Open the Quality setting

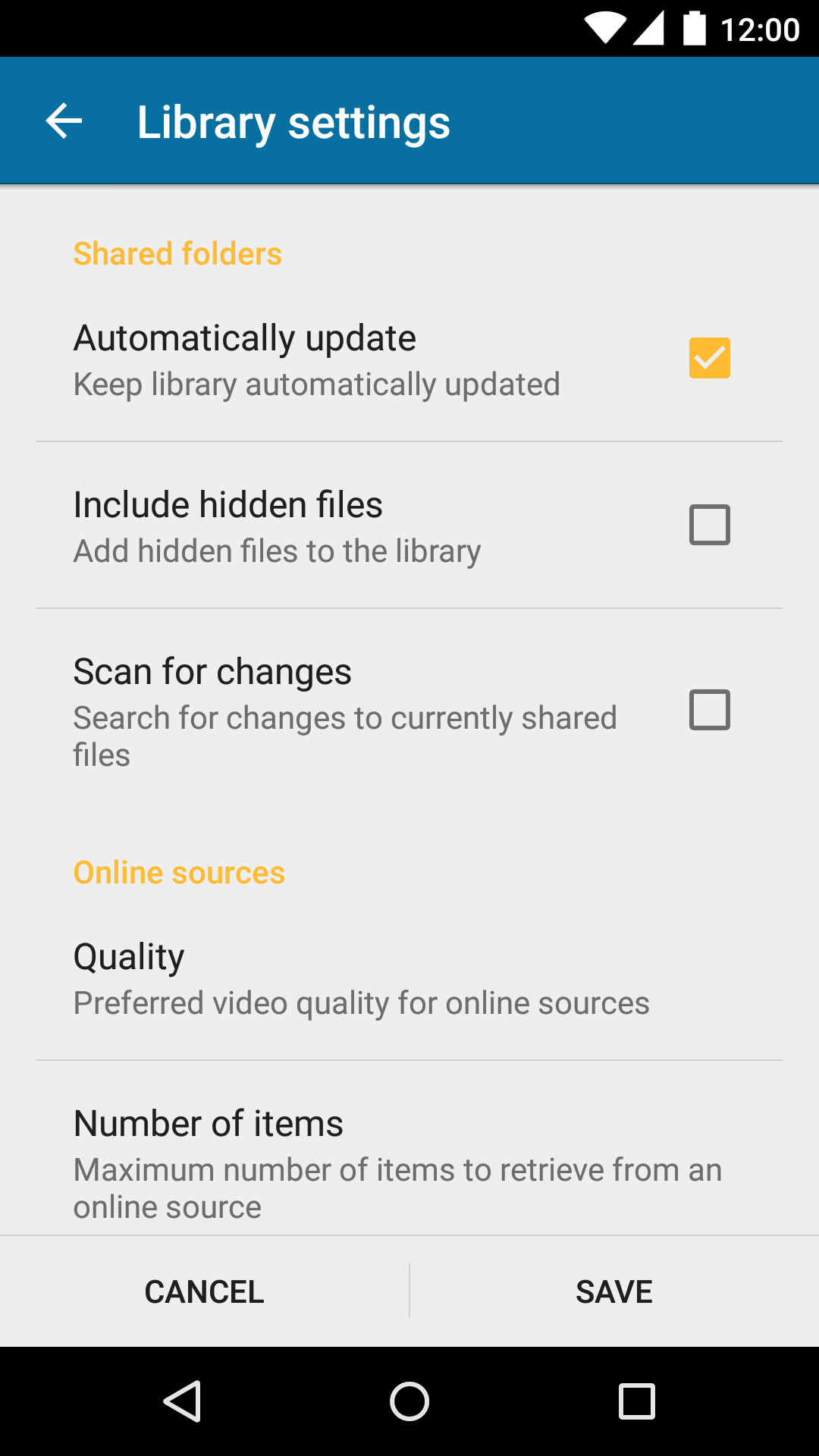(x=361, y=978)
